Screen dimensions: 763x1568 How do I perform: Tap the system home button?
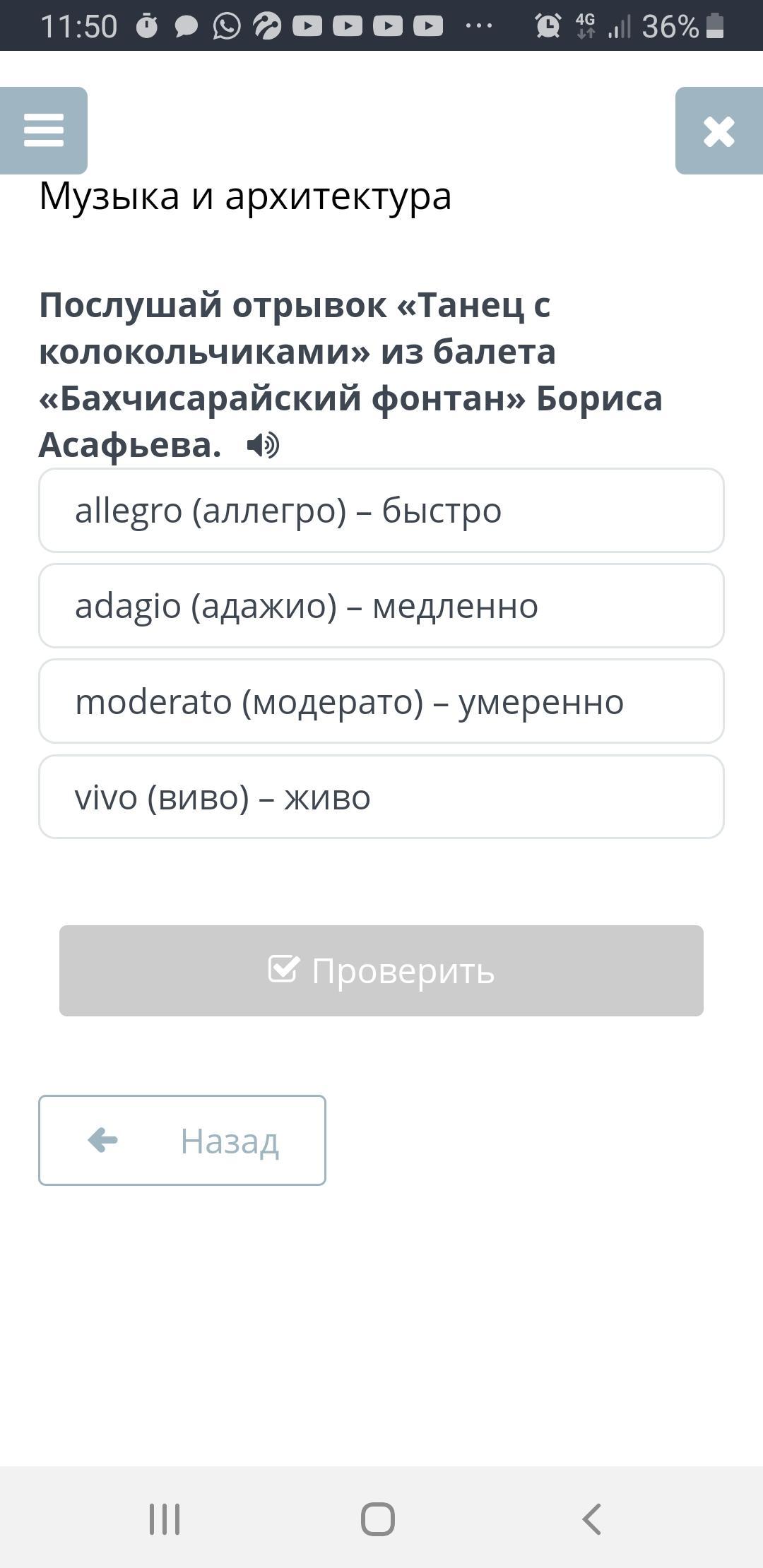[378, 1519]
